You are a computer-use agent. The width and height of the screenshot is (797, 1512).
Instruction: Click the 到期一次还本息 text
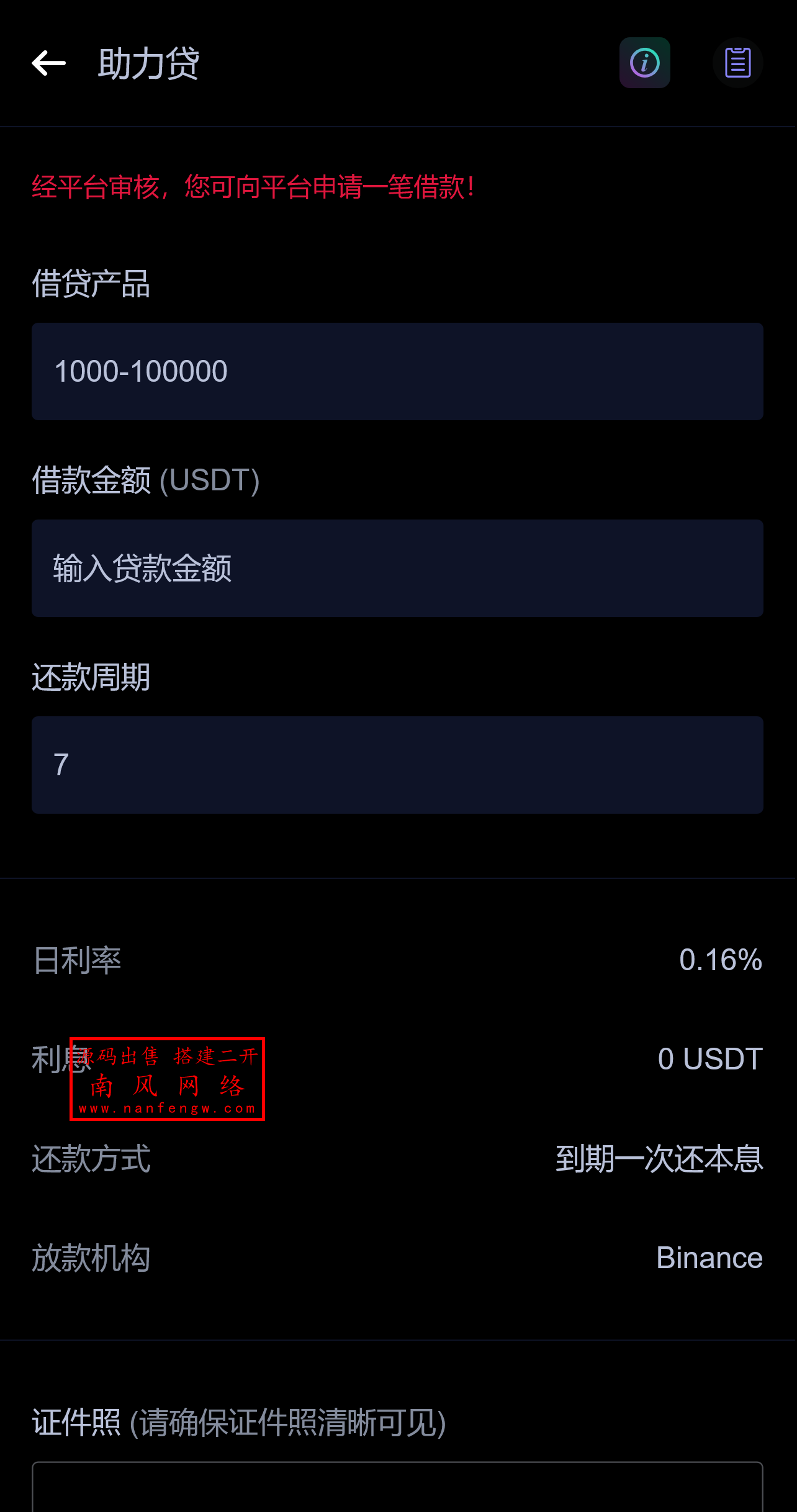point(660,1159)
